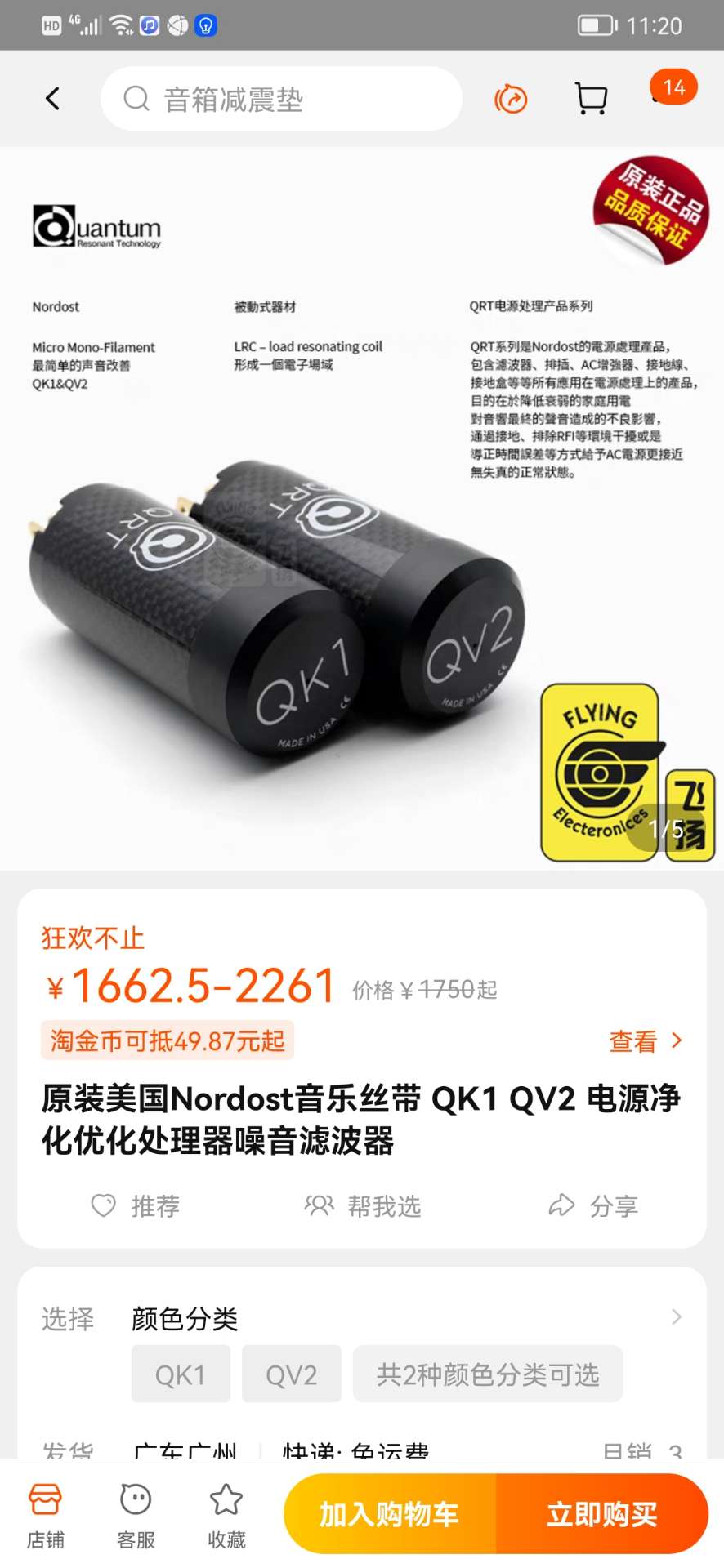Tap 加入购物车 to add to cart
The image size is (724, 1568).
point(390,1514)
